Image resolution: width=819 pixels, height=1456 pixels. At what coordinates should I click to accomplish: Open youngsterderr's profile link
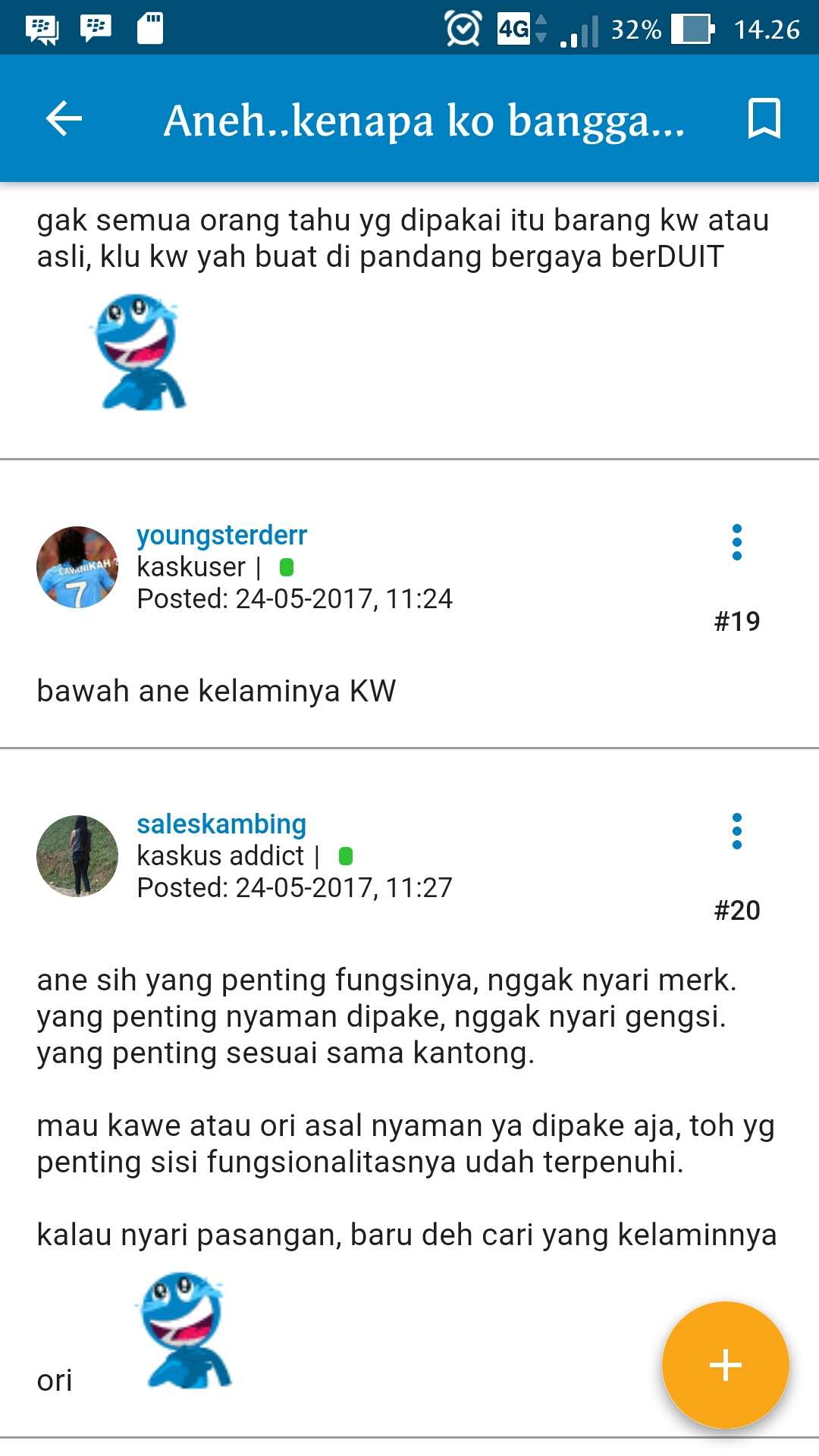point(221,535)
